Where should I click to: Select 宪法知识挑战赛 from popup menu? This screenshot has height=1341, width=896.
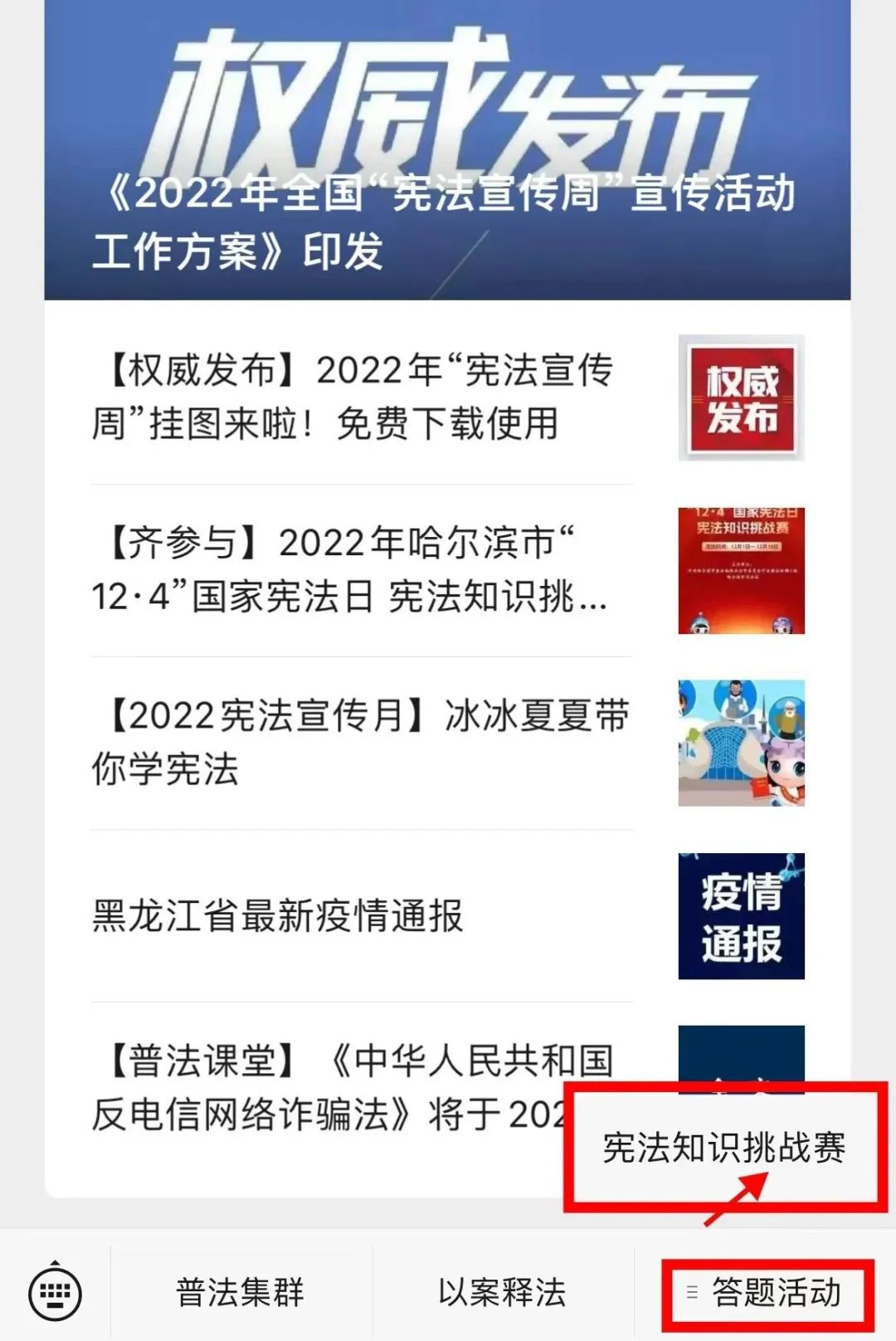[723, 1148]
